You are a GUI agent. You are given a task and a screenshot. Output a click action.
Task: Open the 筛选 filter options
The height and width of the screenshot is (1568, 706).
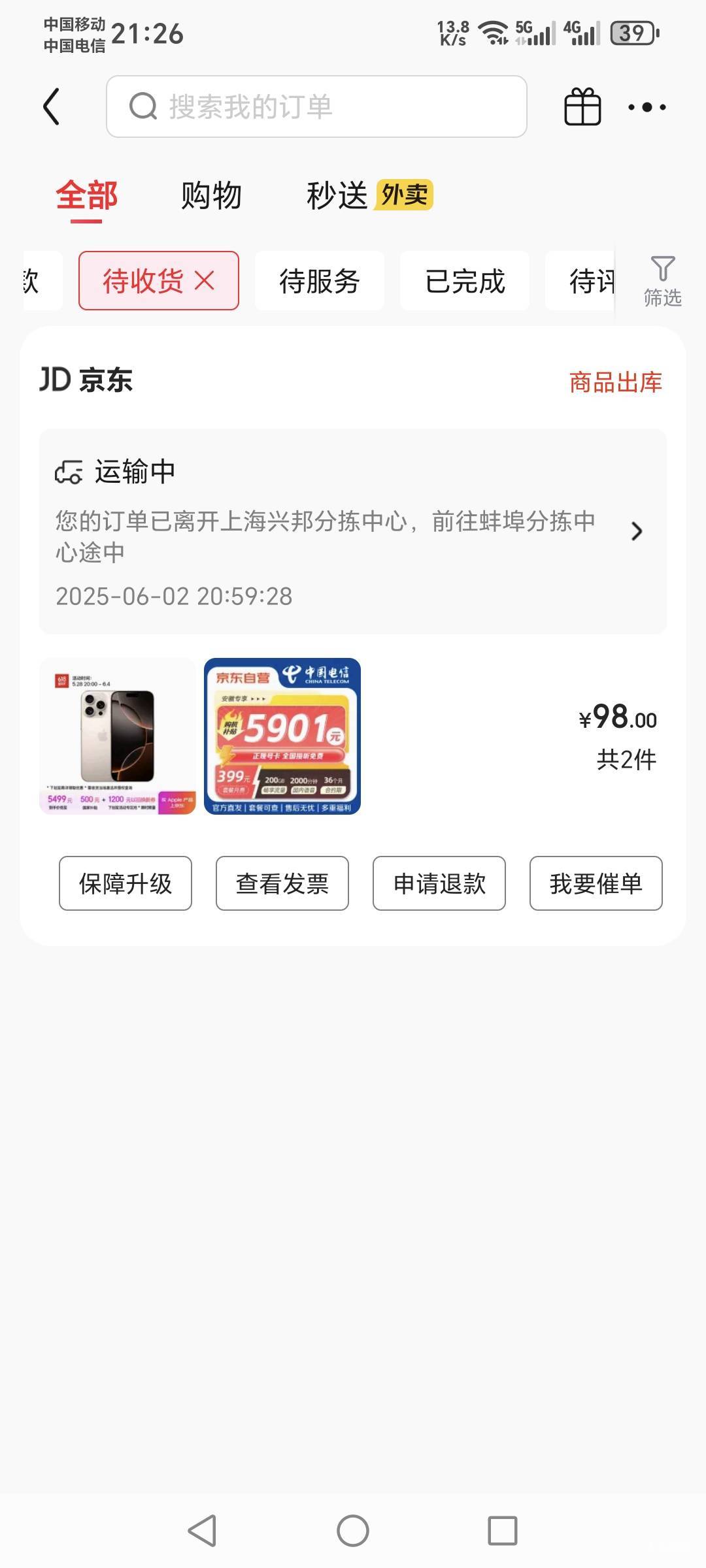[x=662, y=281]
